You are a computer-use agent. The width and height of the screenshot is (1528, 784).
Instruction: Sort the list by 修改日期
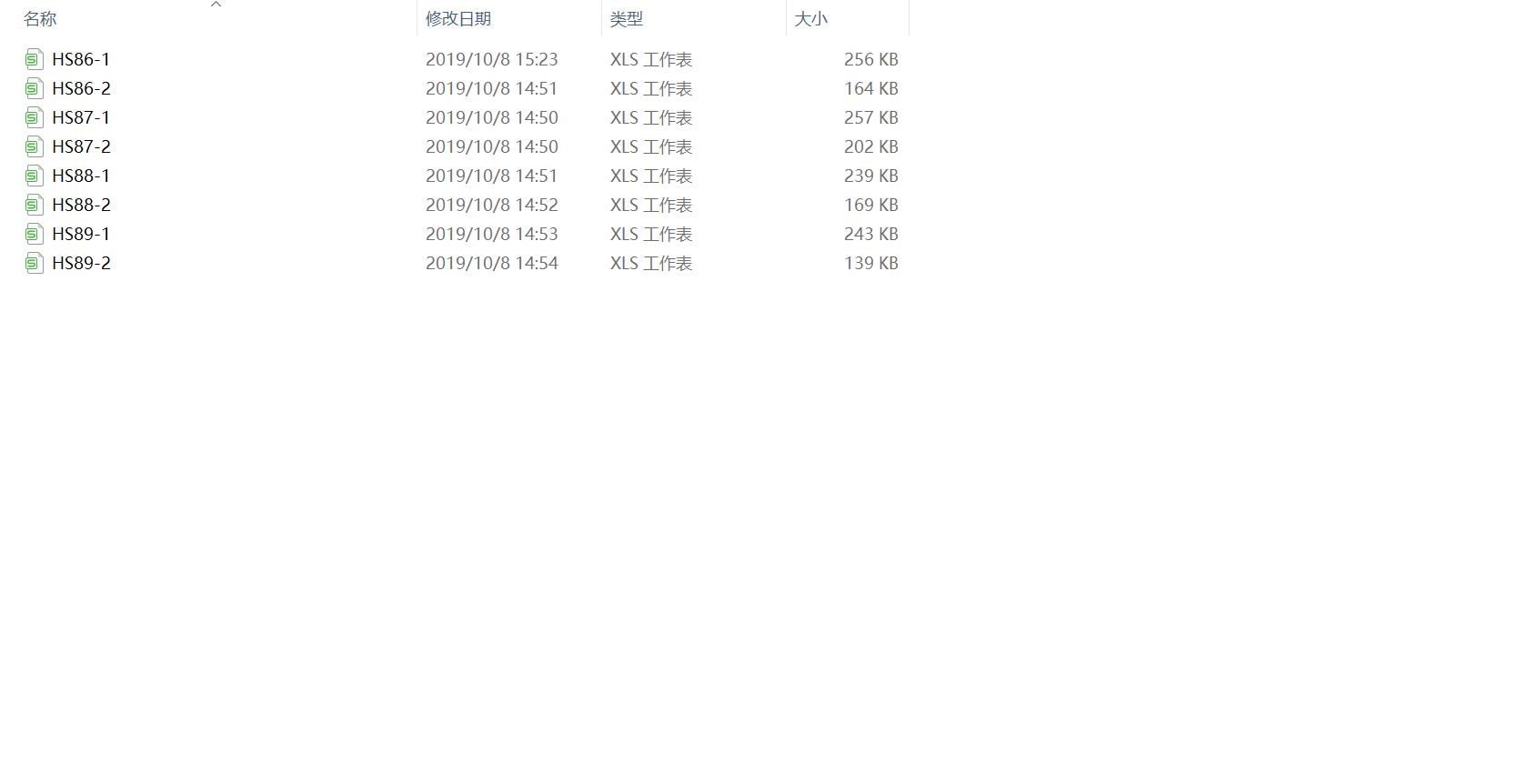(457, 19)
